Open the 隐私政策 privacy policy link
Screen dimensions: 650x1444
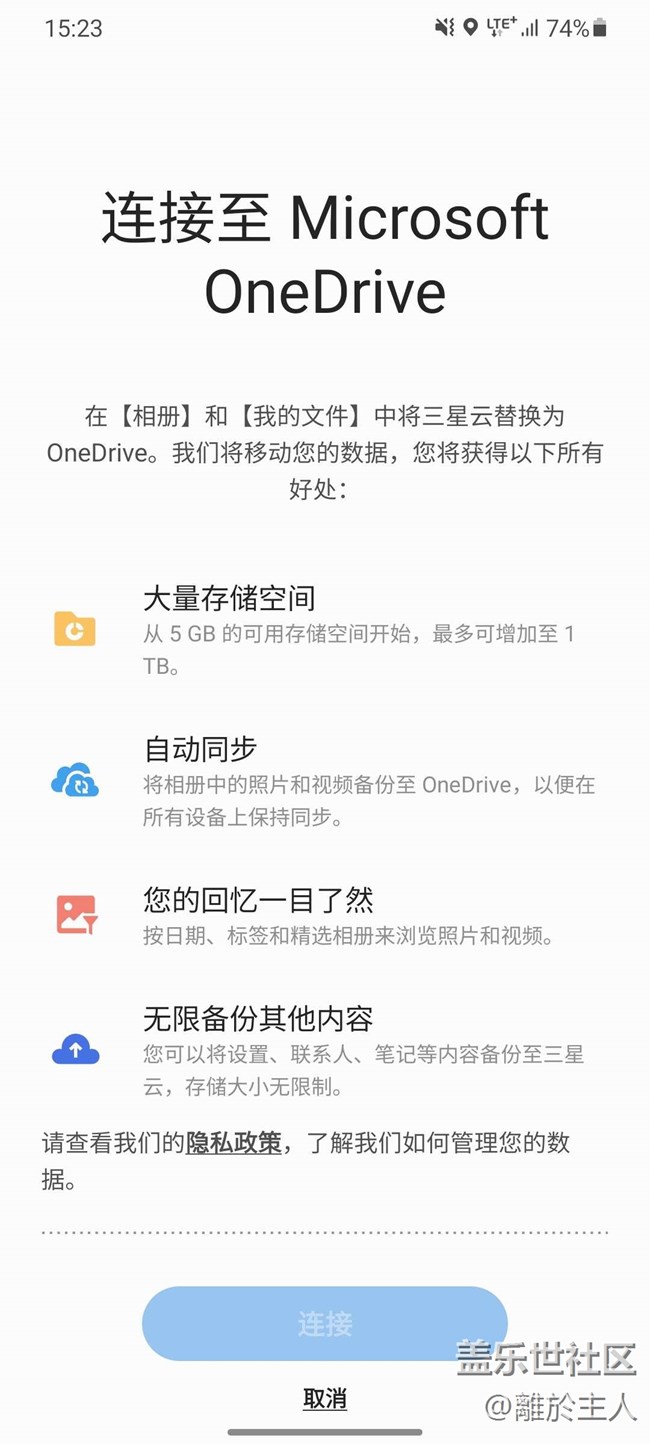pyautogui.click(x=234, y=1143)
